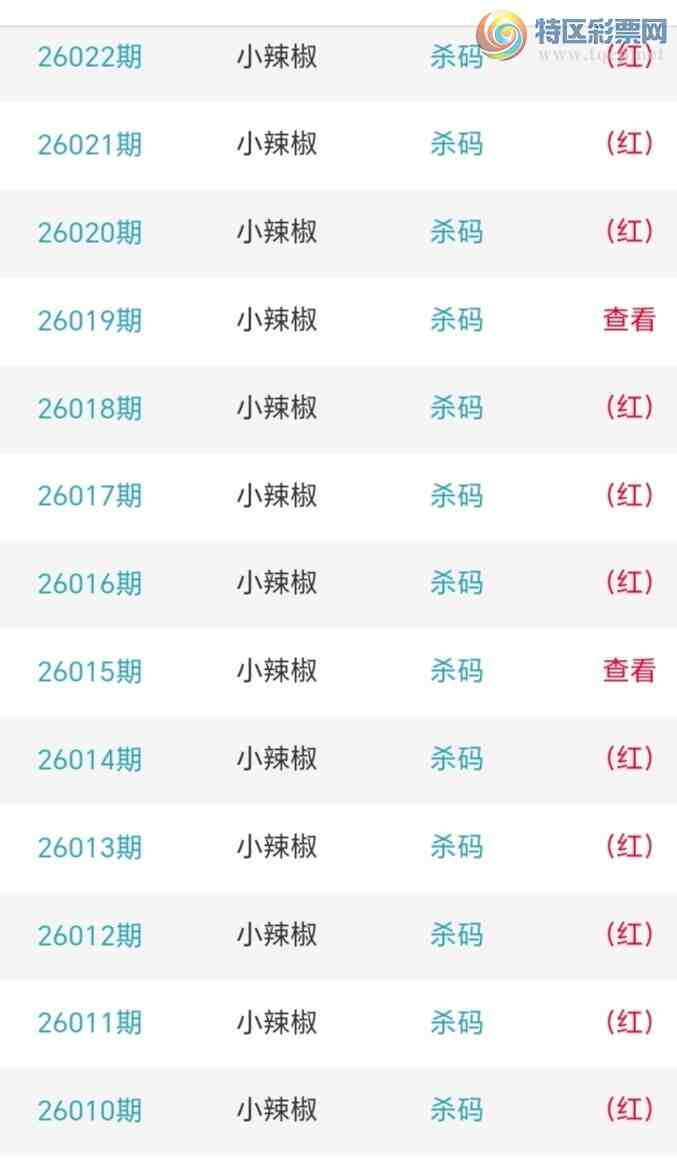Image resolution: width=677 pixels, height=1162 pixels.
Task: Tap 查看 for the 26015期 prediction
Action: click(629, 671)
